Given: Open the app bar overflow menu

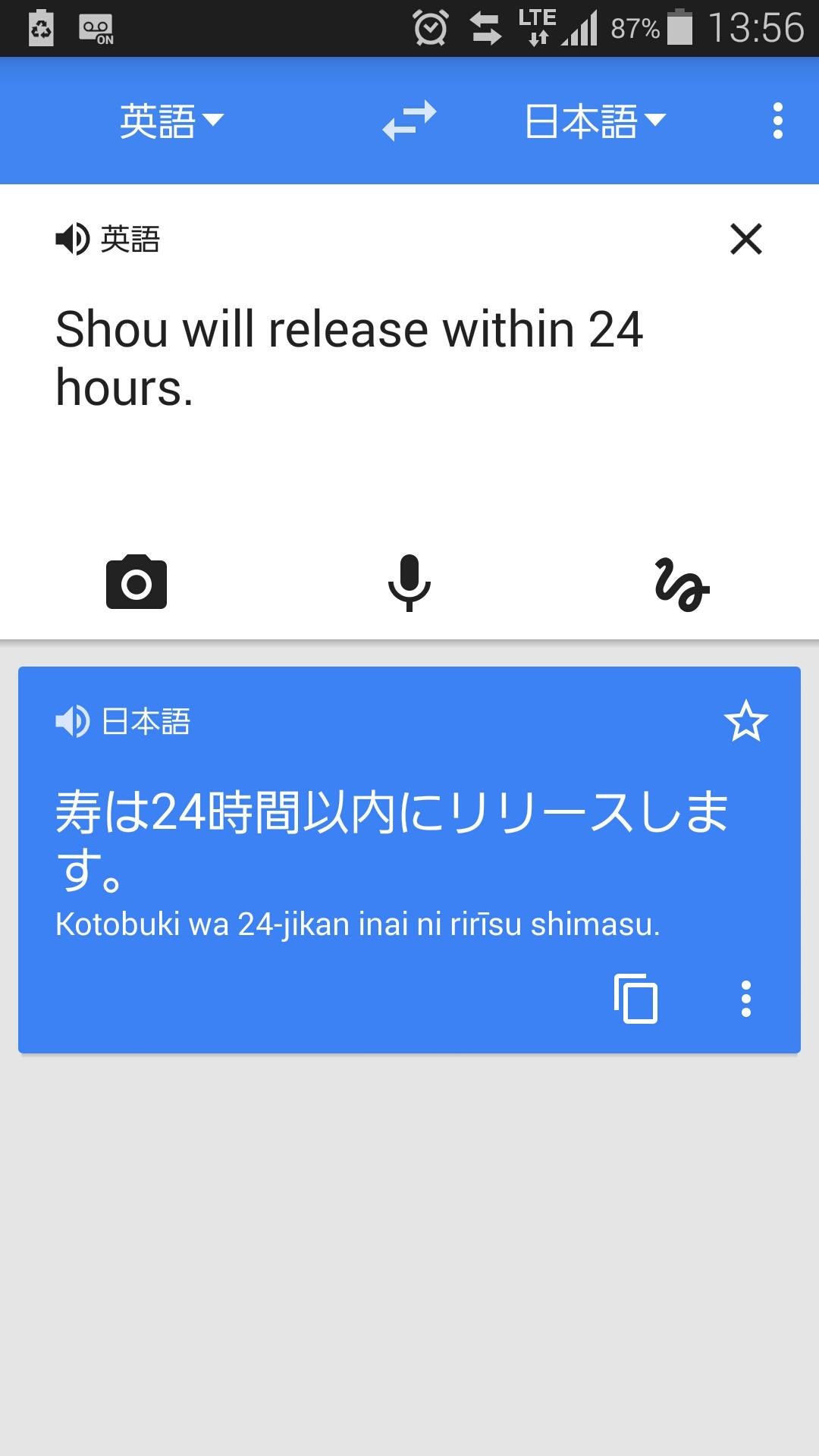Looking at the screenshot, I should point(777,121).
